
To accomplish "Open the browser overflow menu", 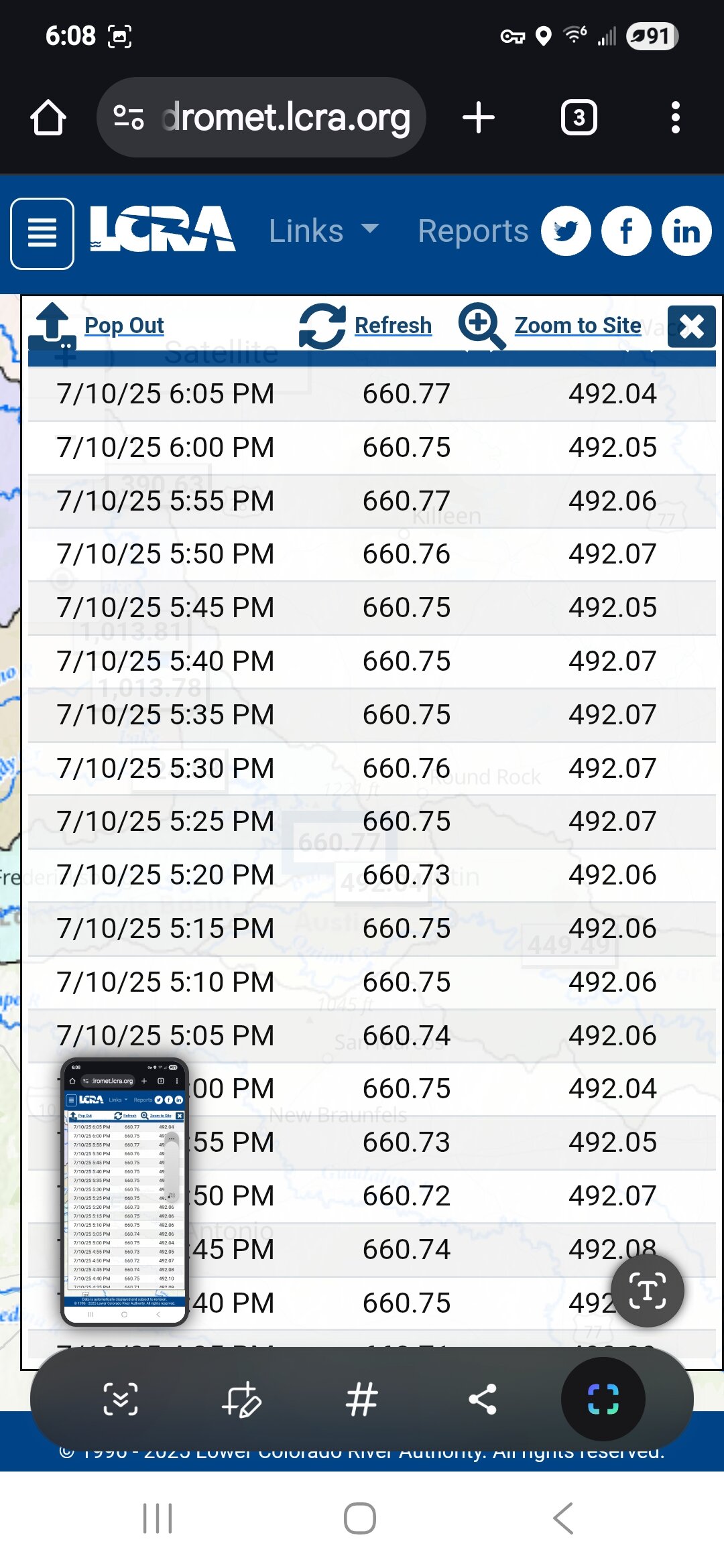I will [x=675, y=118].
